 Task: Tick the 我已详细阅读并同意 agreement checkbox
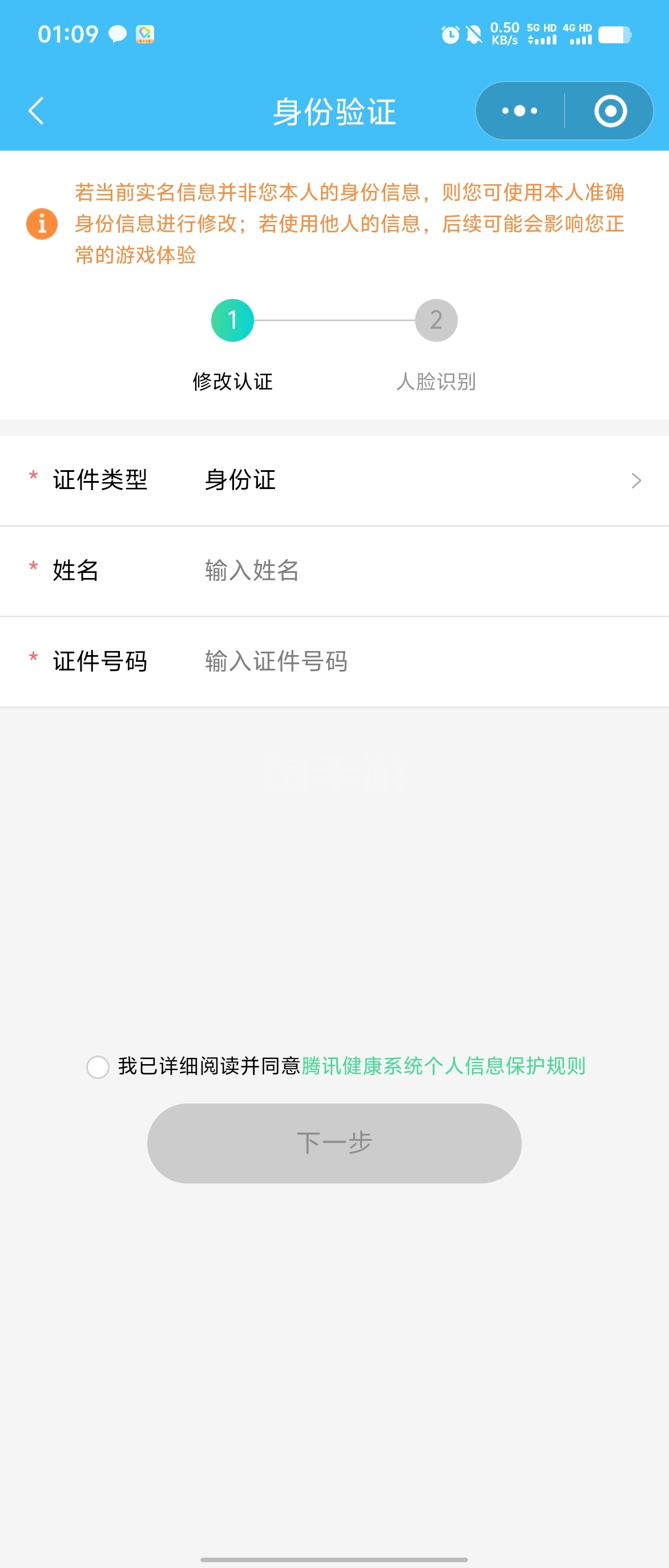(98, 1066)
